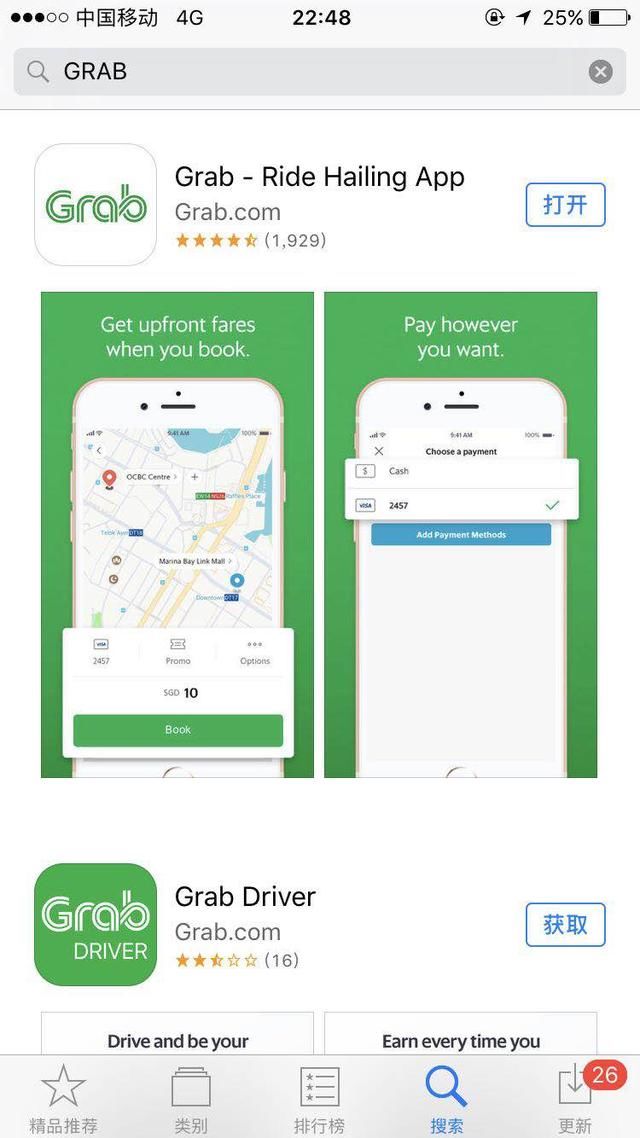Screen dimensions: 640x1138
Task: Switch to the 类别 tab
Action: [190, 1097]
